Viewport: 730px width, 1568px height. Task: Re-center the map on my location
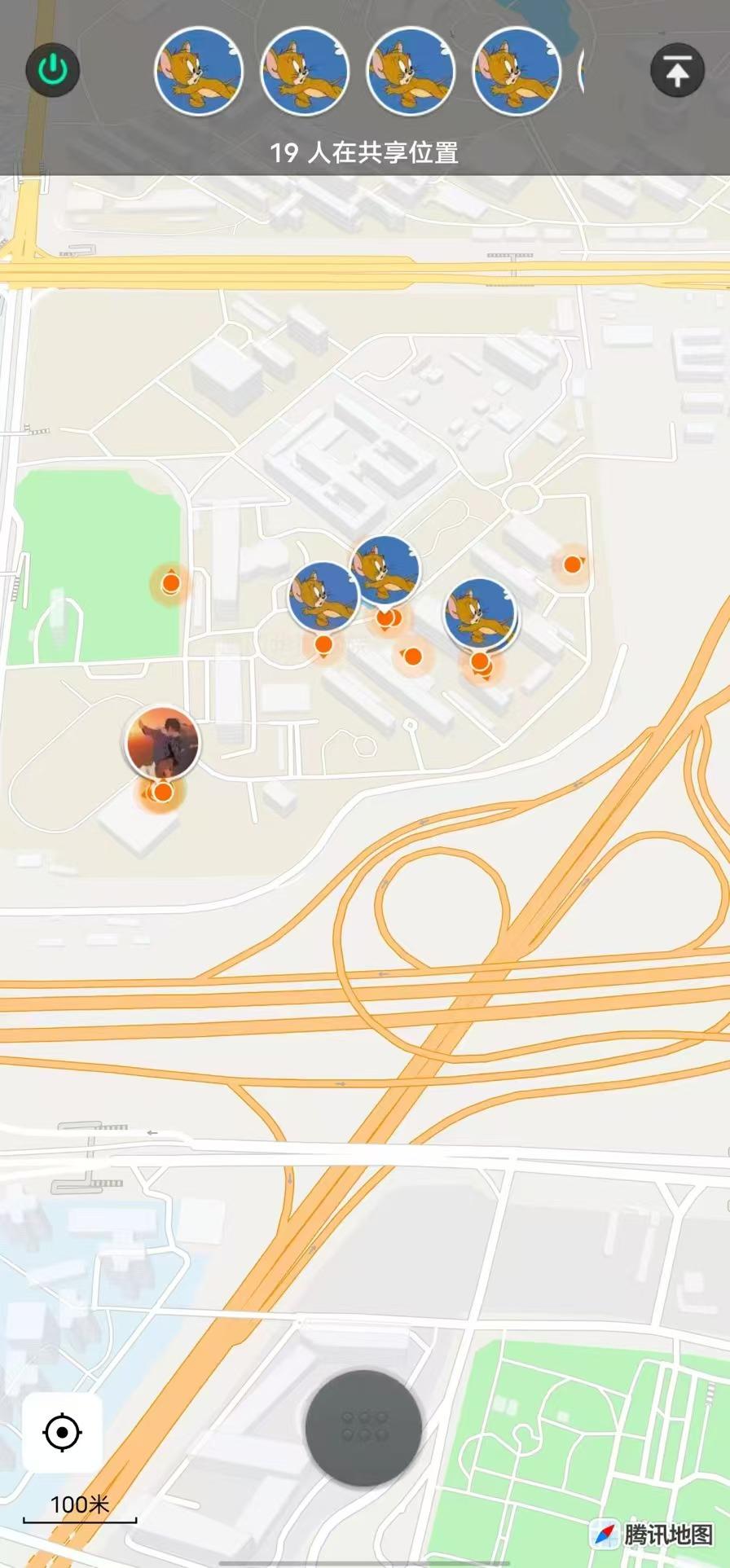pos(63,1433)
